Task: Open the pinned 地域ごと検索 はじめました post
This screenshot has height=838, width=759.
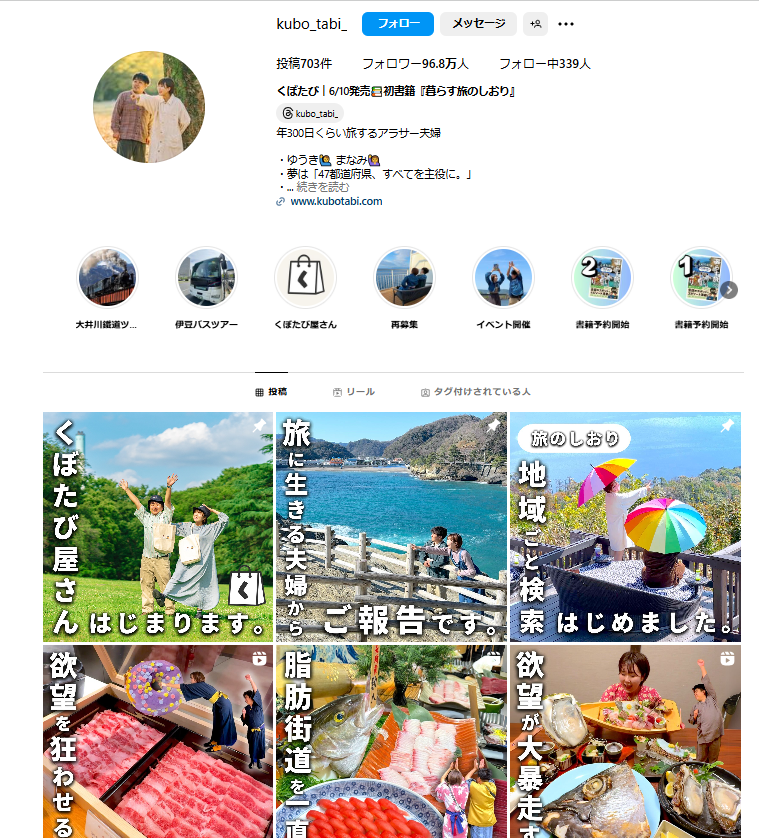Action: 625,527
